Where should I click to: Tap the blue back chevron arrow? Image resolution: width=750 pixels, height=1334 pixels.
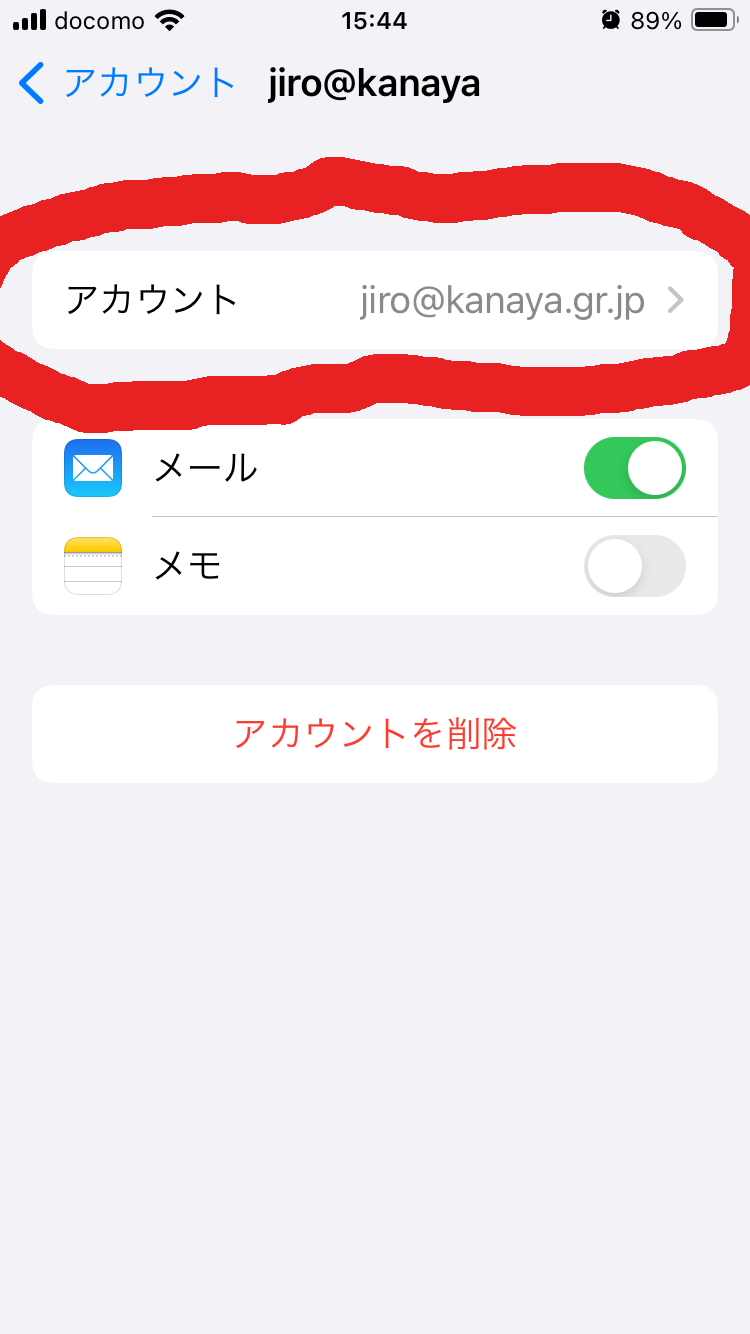click(x=30, y=84)
